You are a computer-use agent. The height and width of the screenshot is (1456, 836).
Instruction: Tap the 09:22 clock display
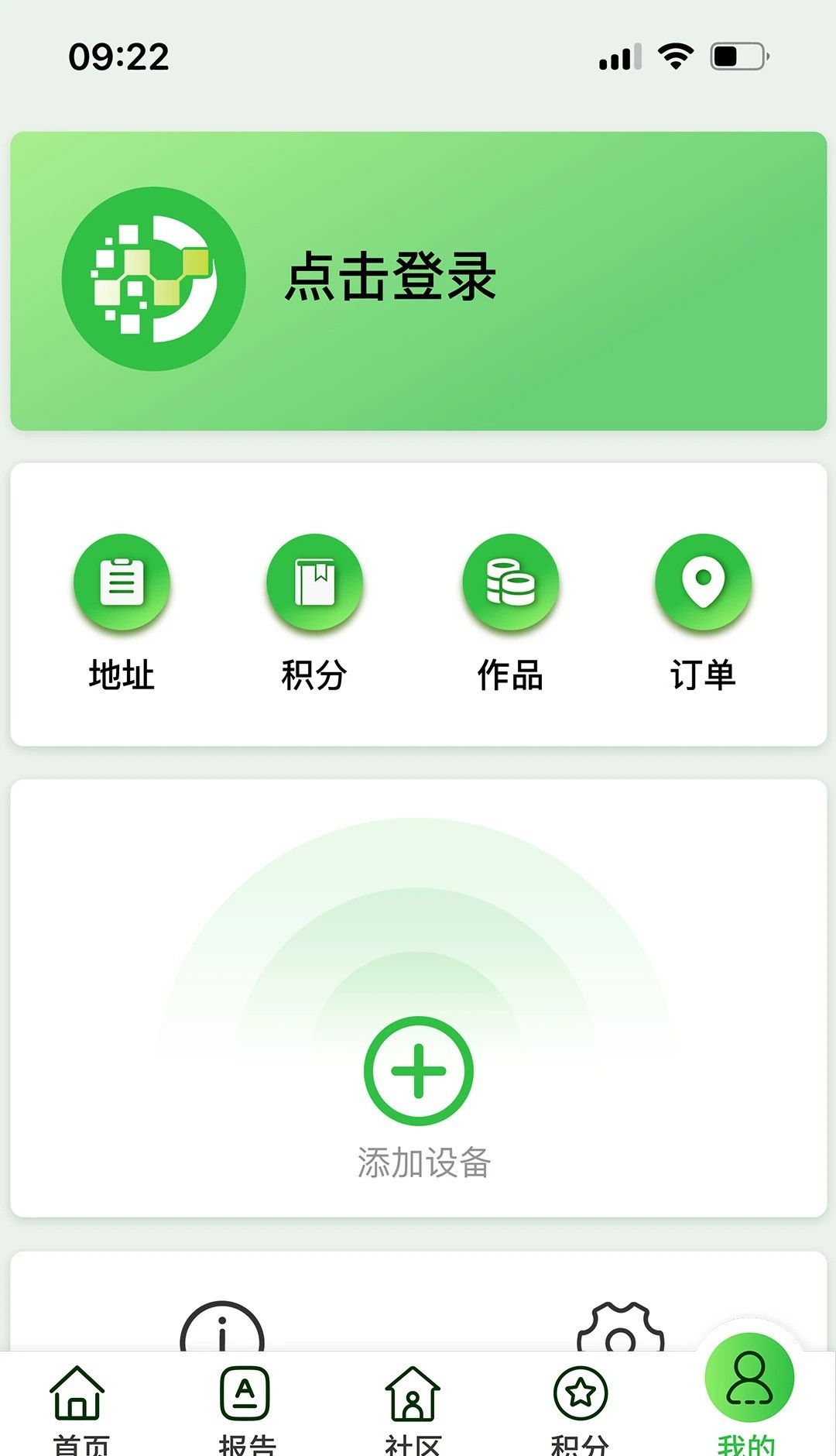(x=118, y=57)
